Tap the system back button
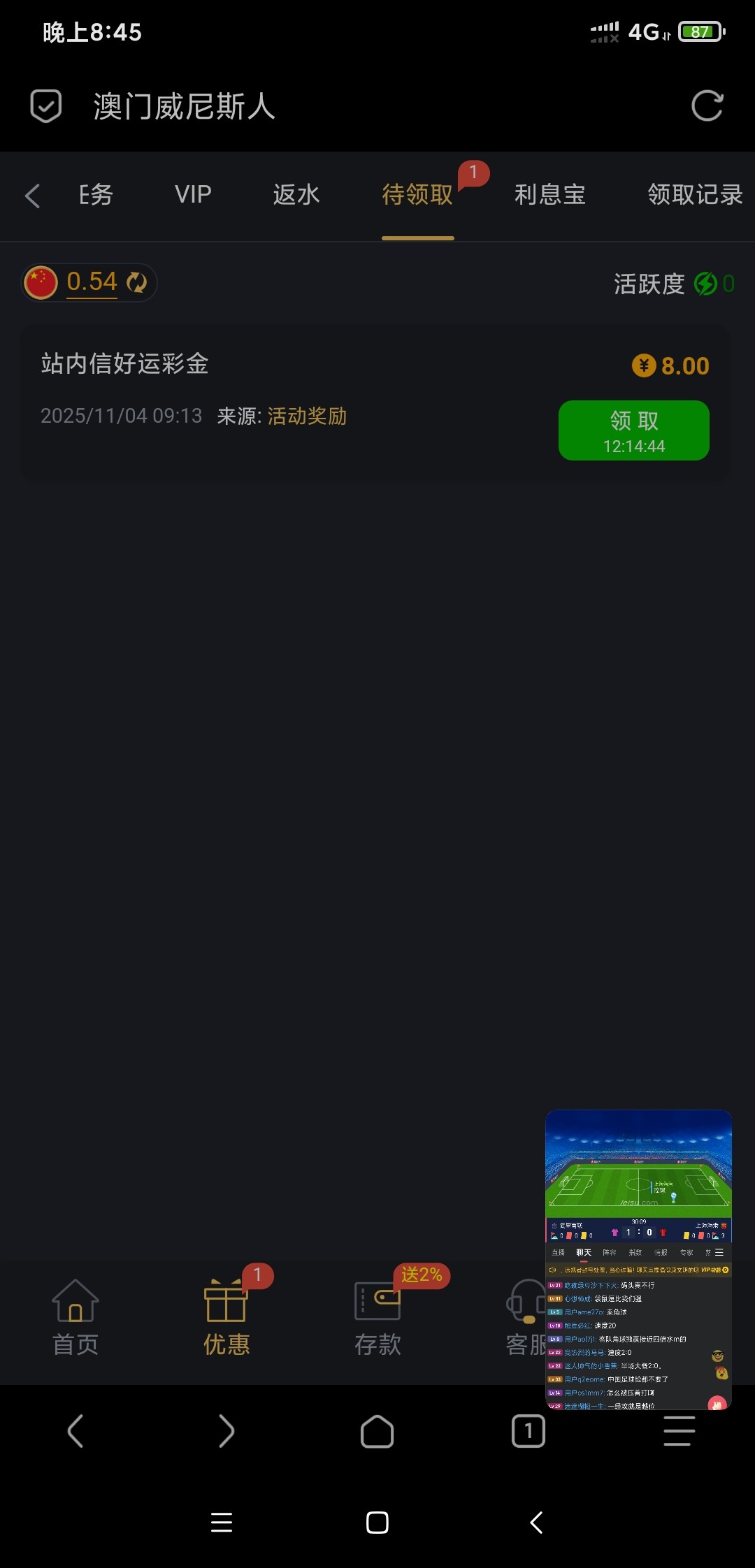Viewport: 755px width, 1568px height. pyautogui.click(x=536, y=1523)
